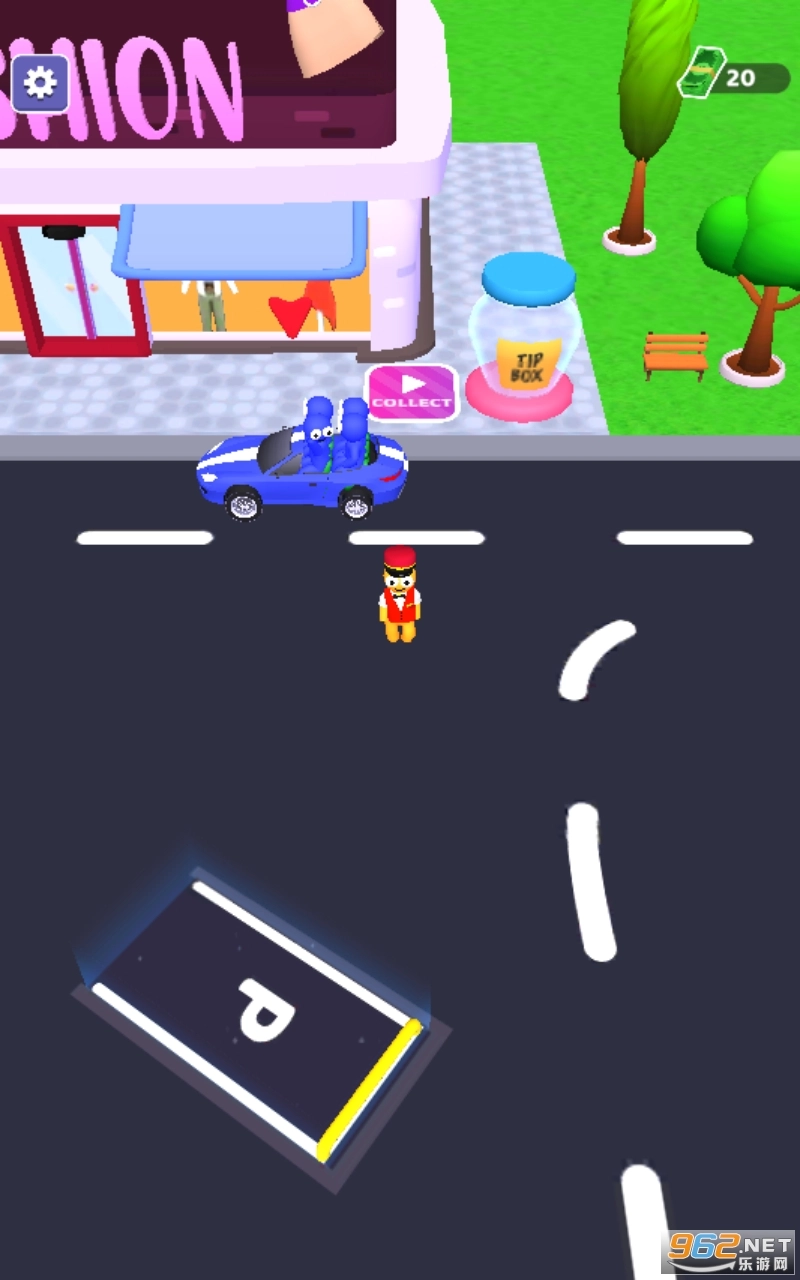Image resolution: width=800 pixels, height=1280 pixels.
Task: Open the settings gear
Action: [x=40, y=82]
